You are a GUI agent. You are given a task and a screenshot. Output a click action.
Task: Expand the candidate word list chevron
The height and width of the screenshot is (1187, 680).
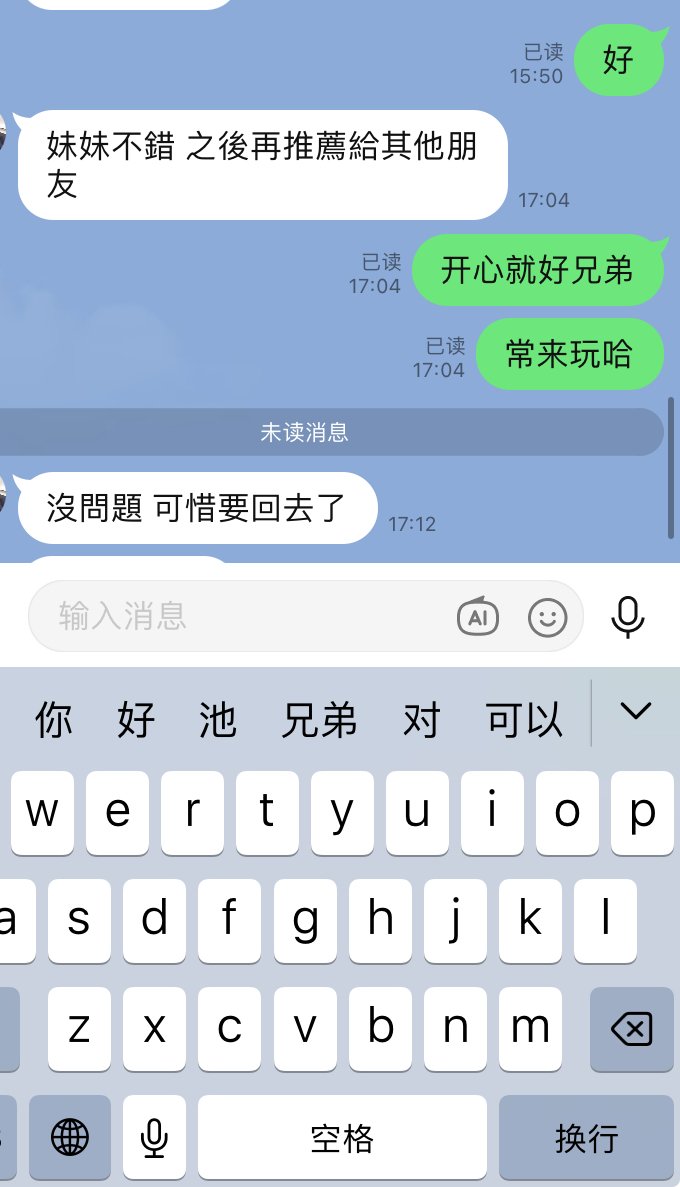[x=635, y=712]
